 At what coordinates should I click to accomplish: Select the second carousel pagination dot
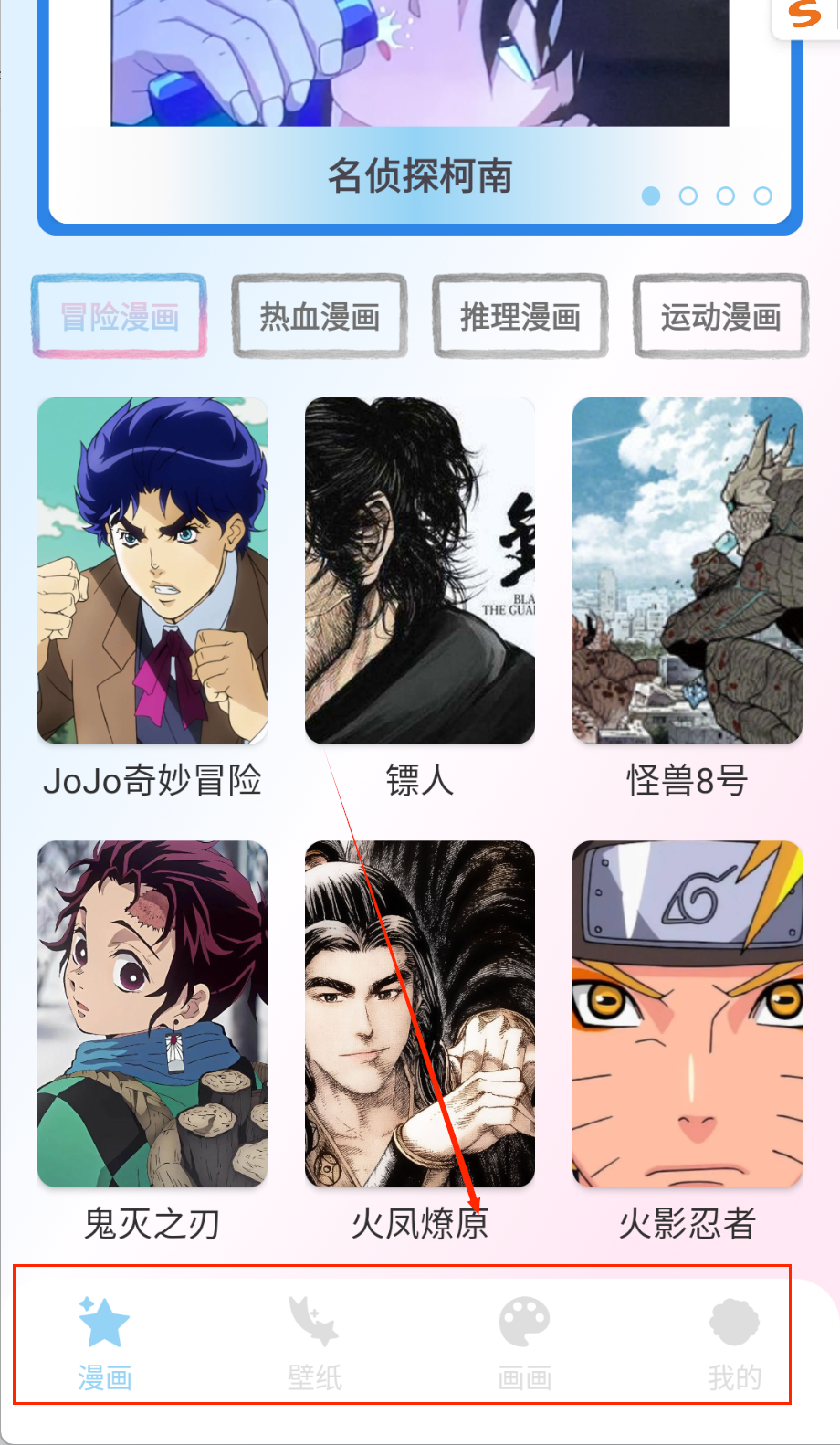pyautogui.click(x=688, y=195)
